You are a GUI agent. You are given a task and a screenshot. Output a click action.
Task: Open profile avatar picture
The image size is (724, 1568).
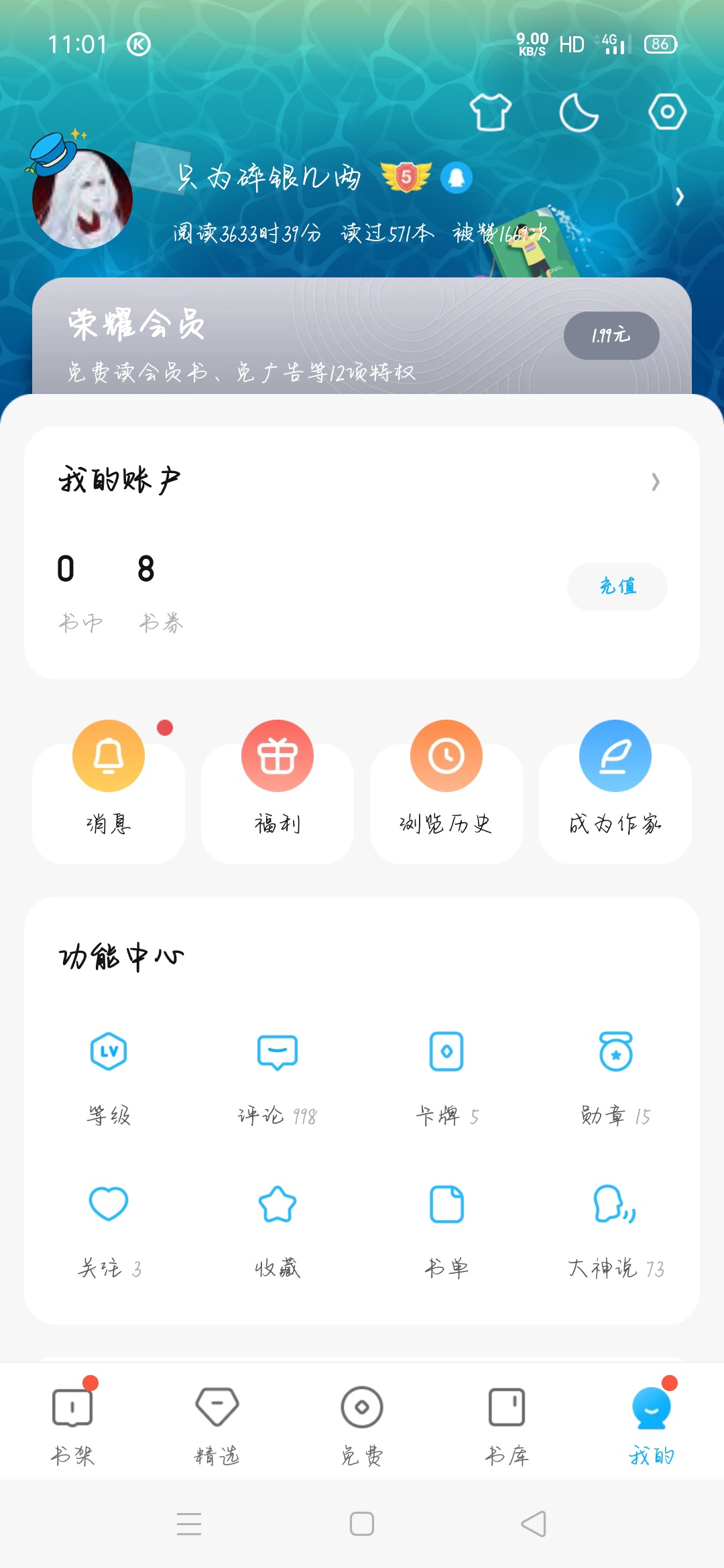coord(82,199)
